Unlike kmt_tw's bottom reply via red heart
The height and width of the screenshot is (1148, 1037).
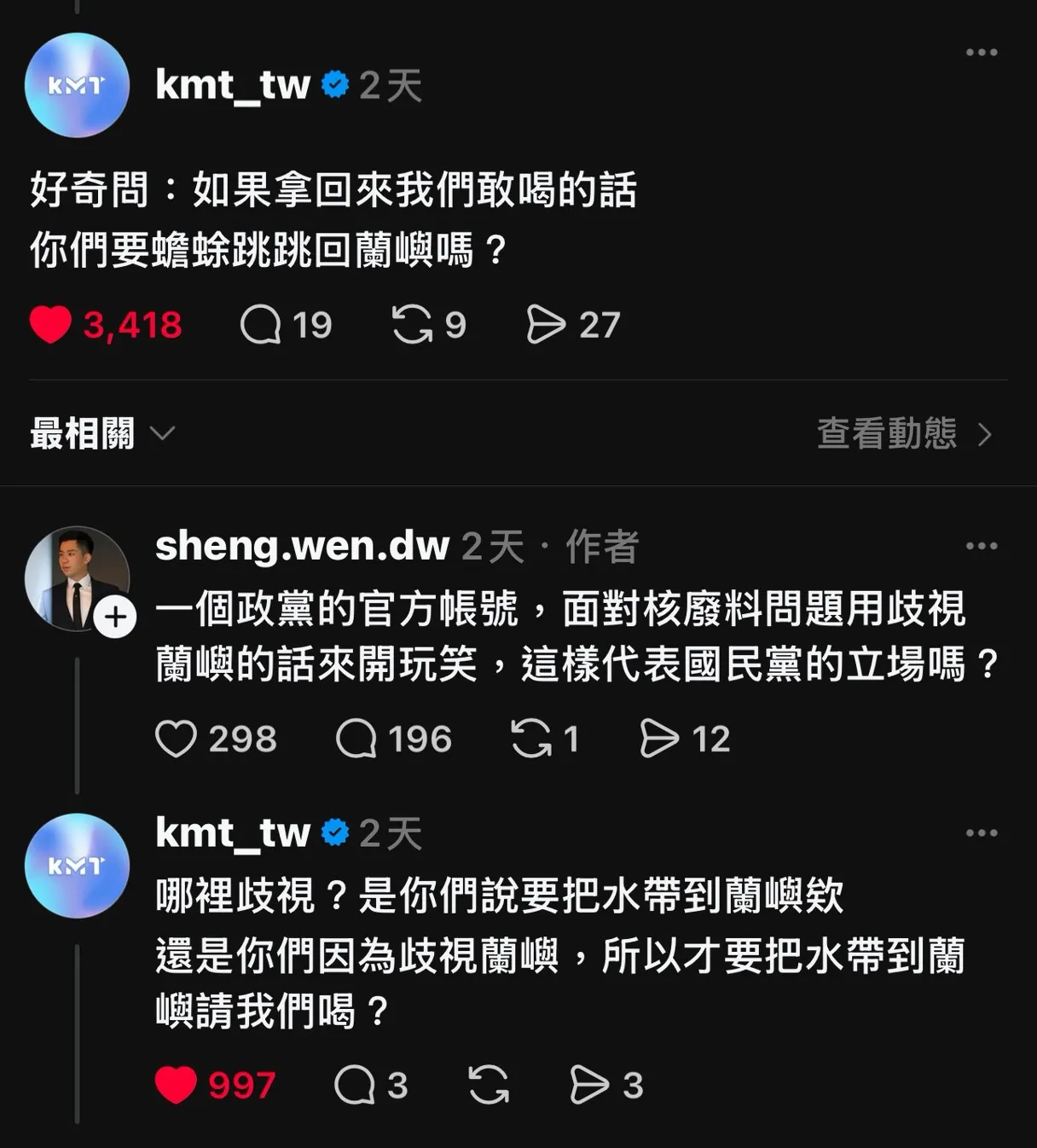(x=176, y=1085)
